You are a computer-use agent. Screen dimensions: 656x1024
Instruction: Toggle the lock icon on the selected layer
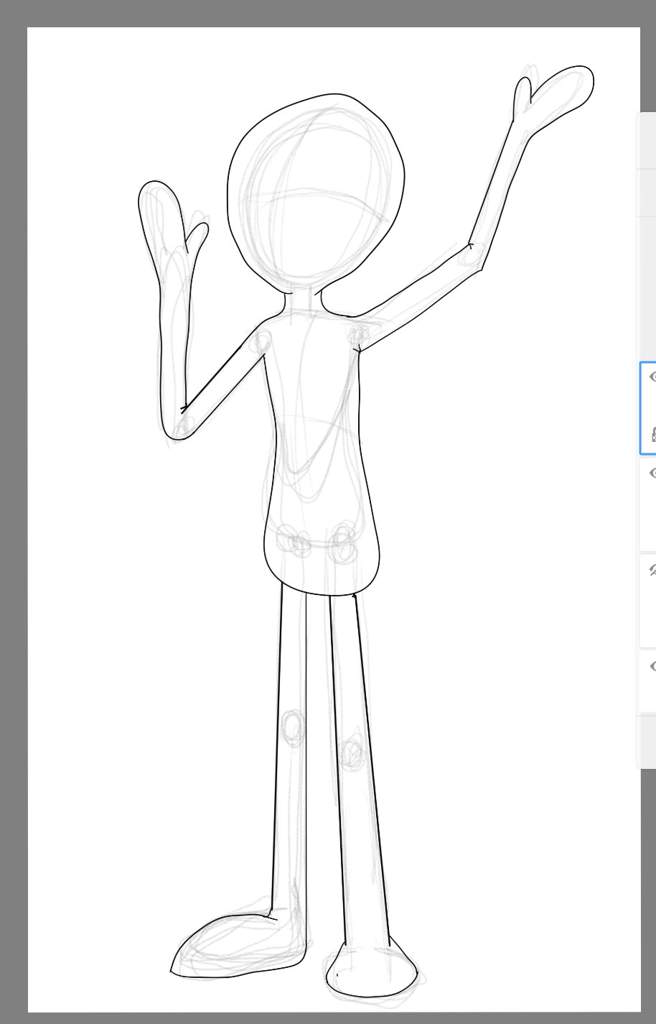point(652,434)
